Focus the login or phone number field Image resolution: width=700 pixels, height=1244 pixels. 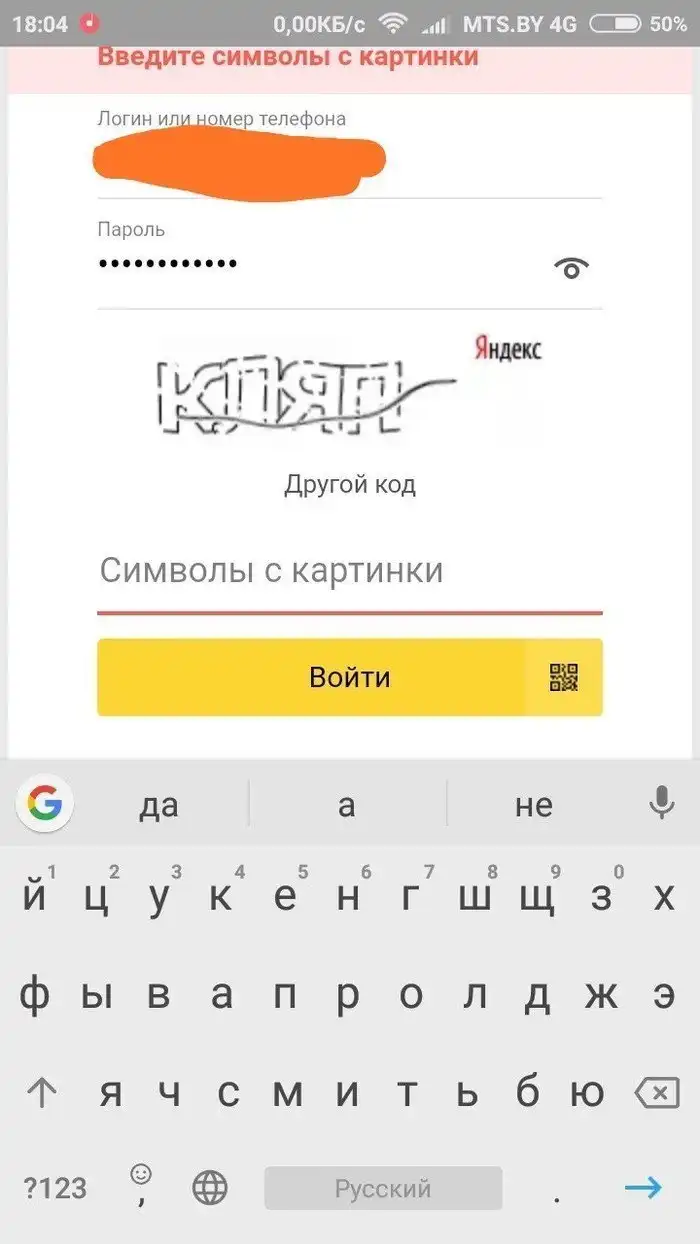[349, 162]
